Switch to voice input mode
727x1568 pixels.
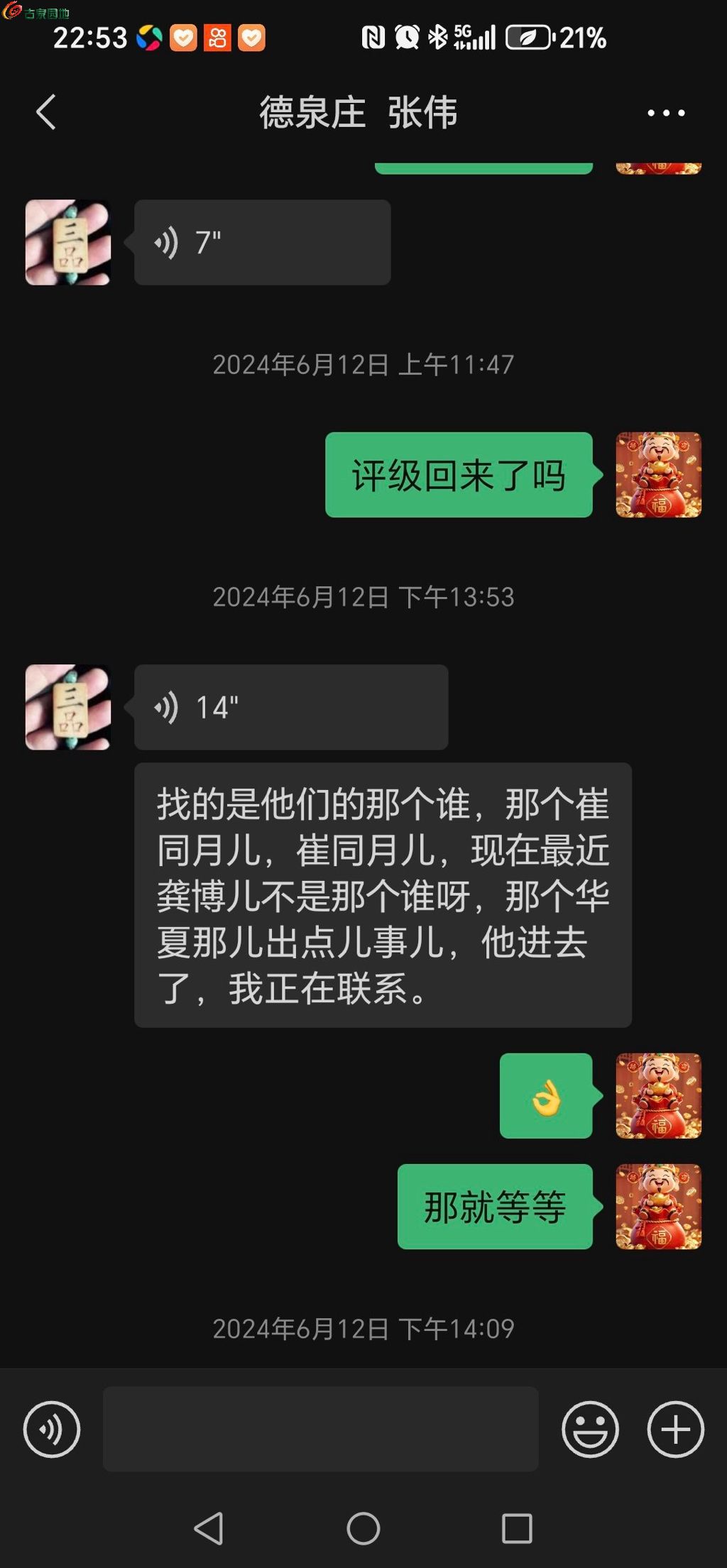[52, 1429]
